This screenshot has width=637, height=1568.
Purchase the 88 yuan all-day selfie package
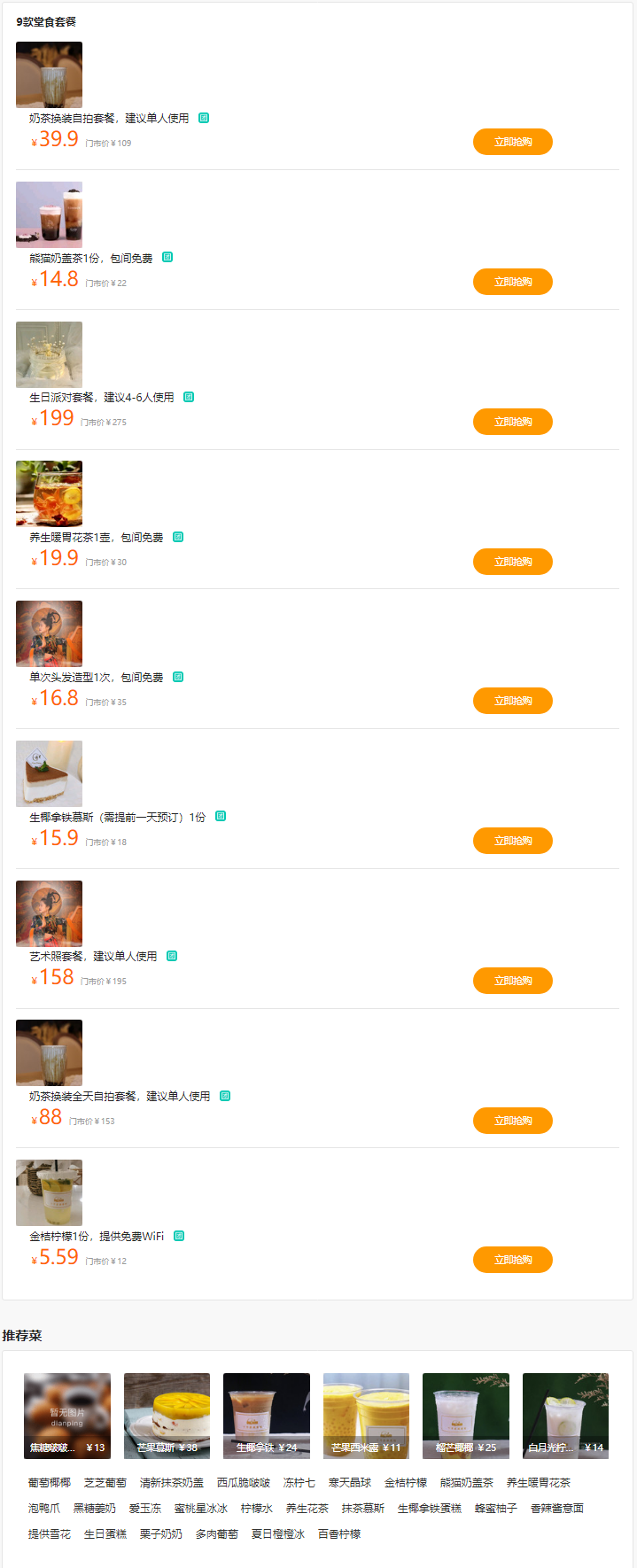pyautogui.click(x=512, y=1121)
